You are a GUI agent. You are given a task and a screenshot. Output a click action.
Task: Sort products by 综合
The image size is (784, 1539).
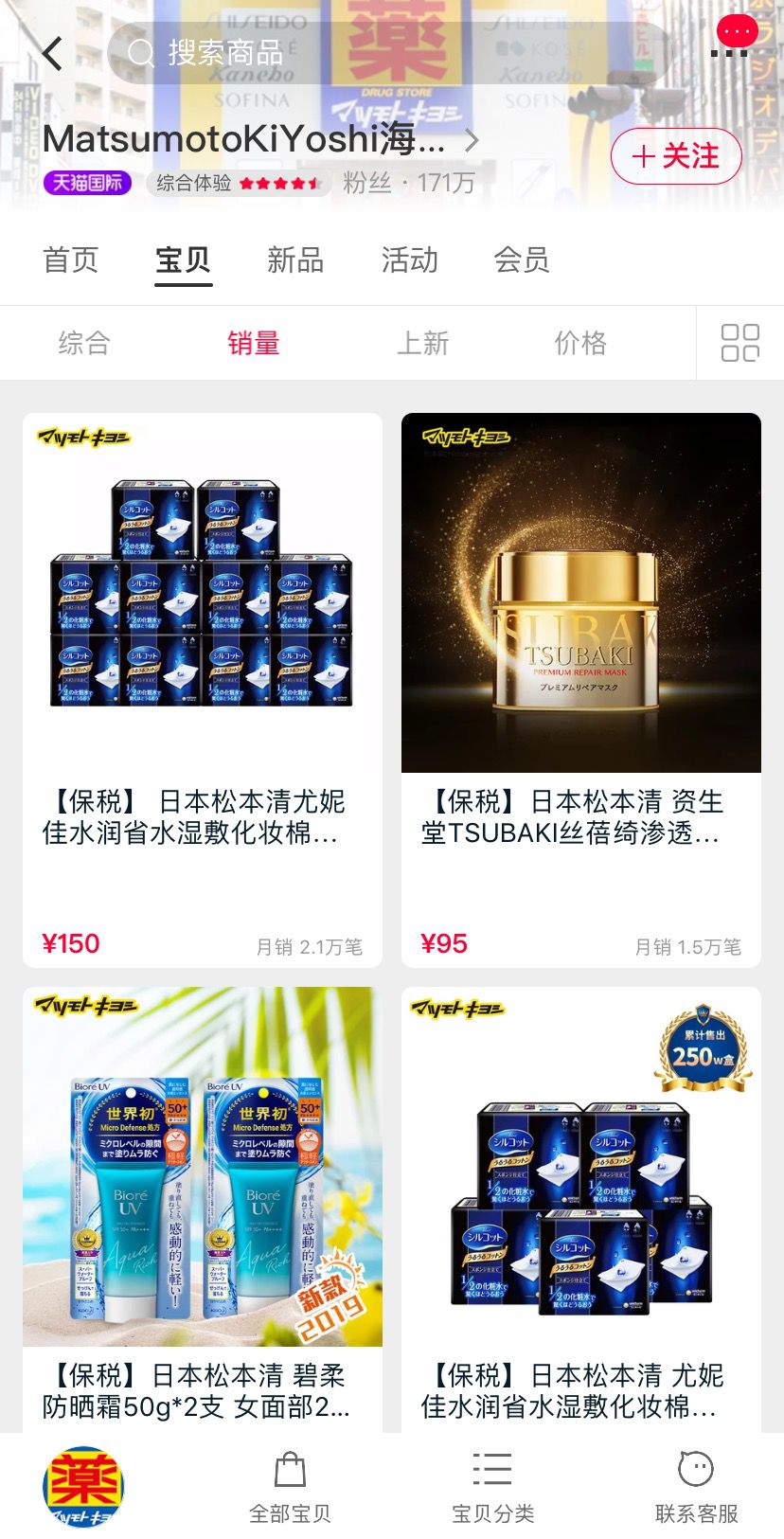[84, 343]
